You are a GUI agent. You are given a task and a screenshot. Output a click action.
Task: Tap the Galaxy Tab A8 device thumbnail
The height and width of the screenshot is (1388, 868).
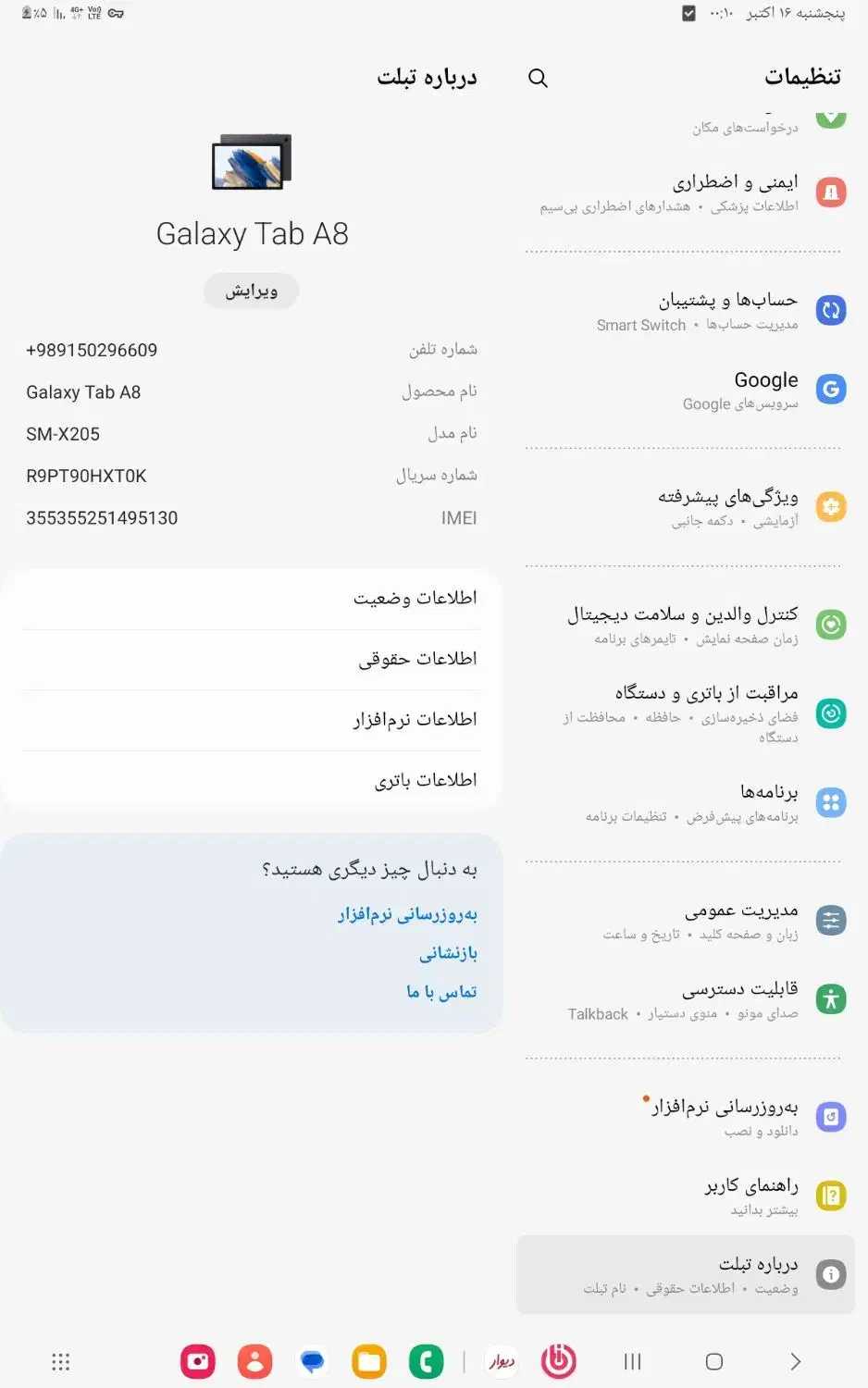[x=251, y=161]
